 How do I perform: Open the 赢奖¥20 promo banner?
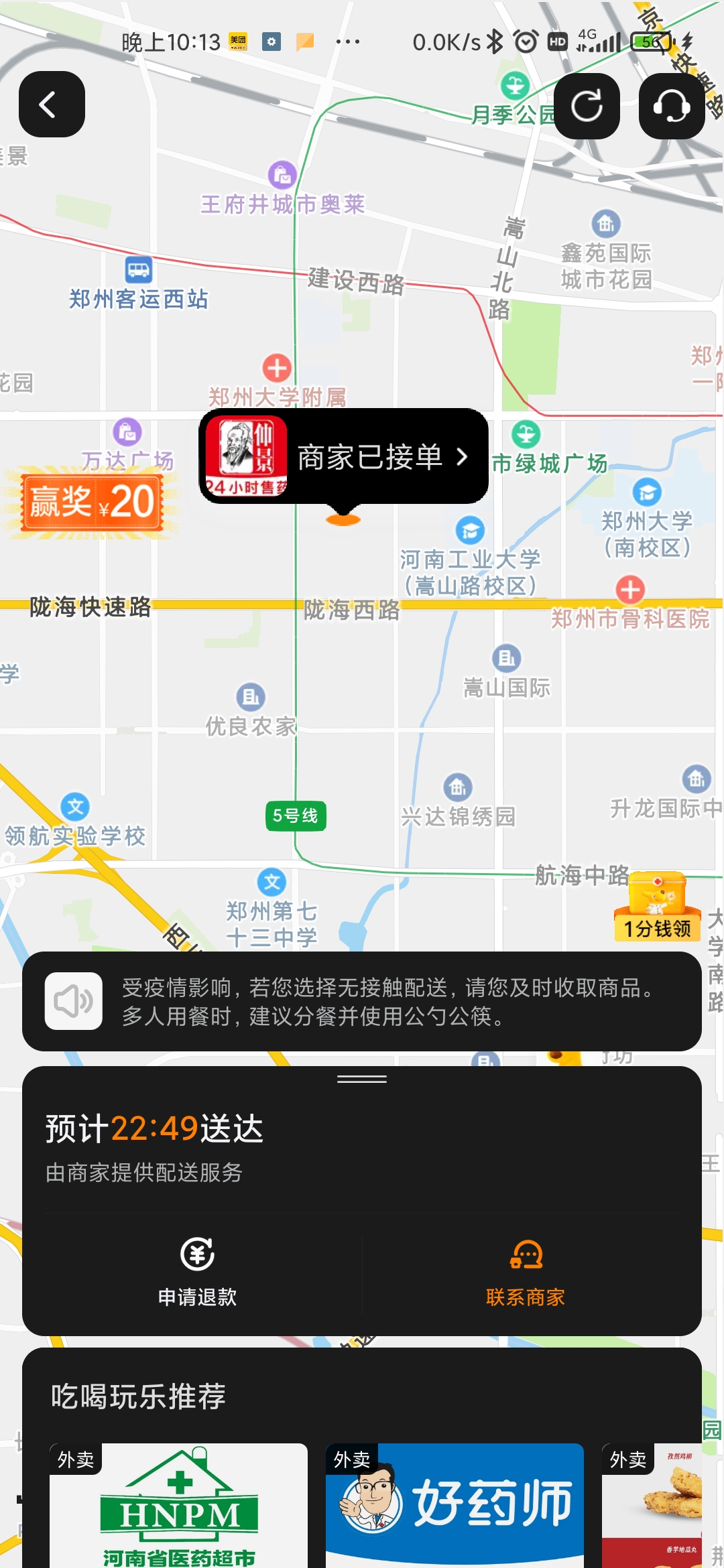point(92,502)
